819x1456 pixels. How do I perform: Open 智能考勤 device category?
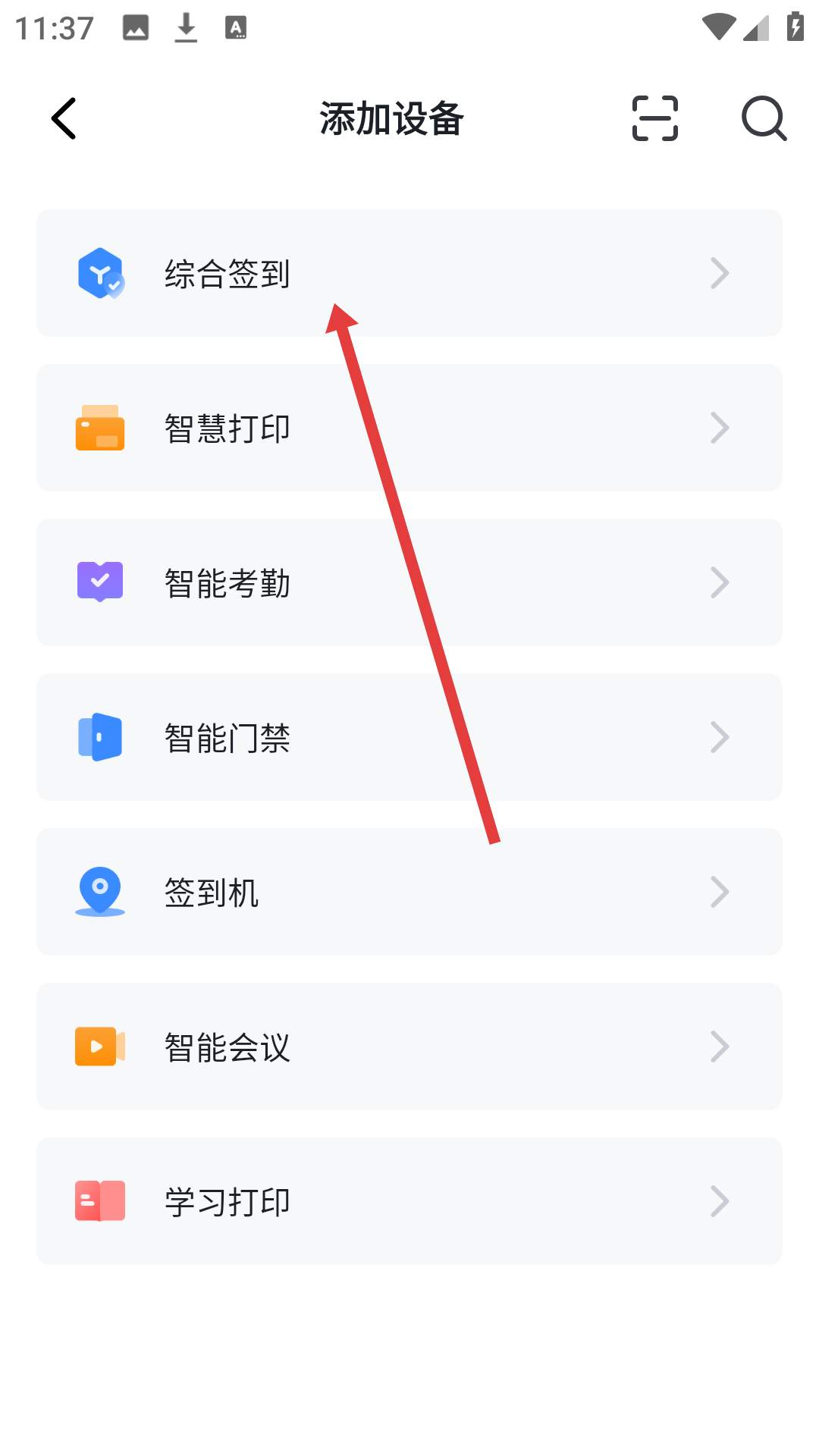(x=409, y=583)
